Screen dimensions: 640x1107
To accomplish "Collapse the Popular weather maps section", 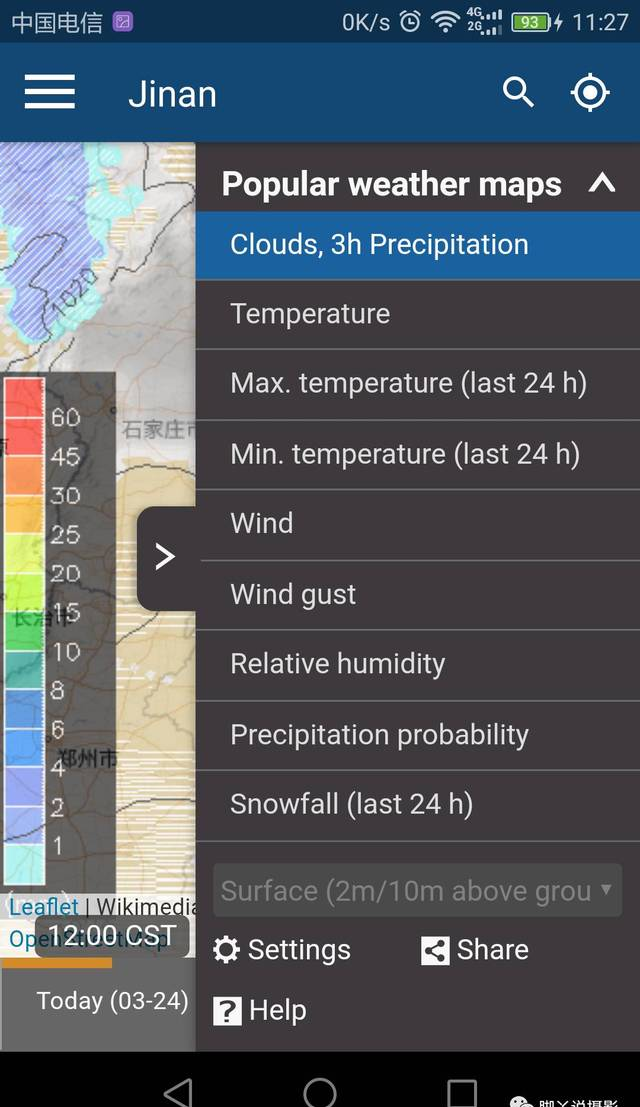I will 602,184.
